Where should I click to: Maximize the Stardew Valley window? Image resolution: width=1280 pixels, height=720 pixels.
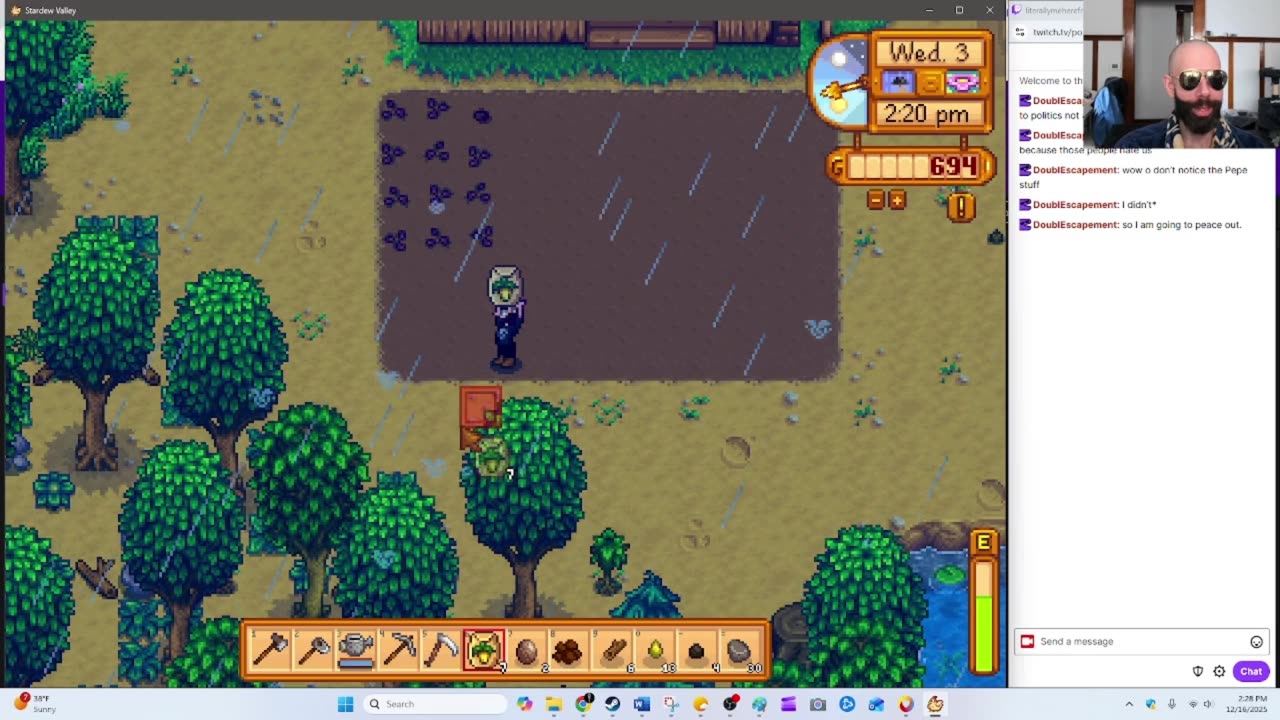click(959, 10)
